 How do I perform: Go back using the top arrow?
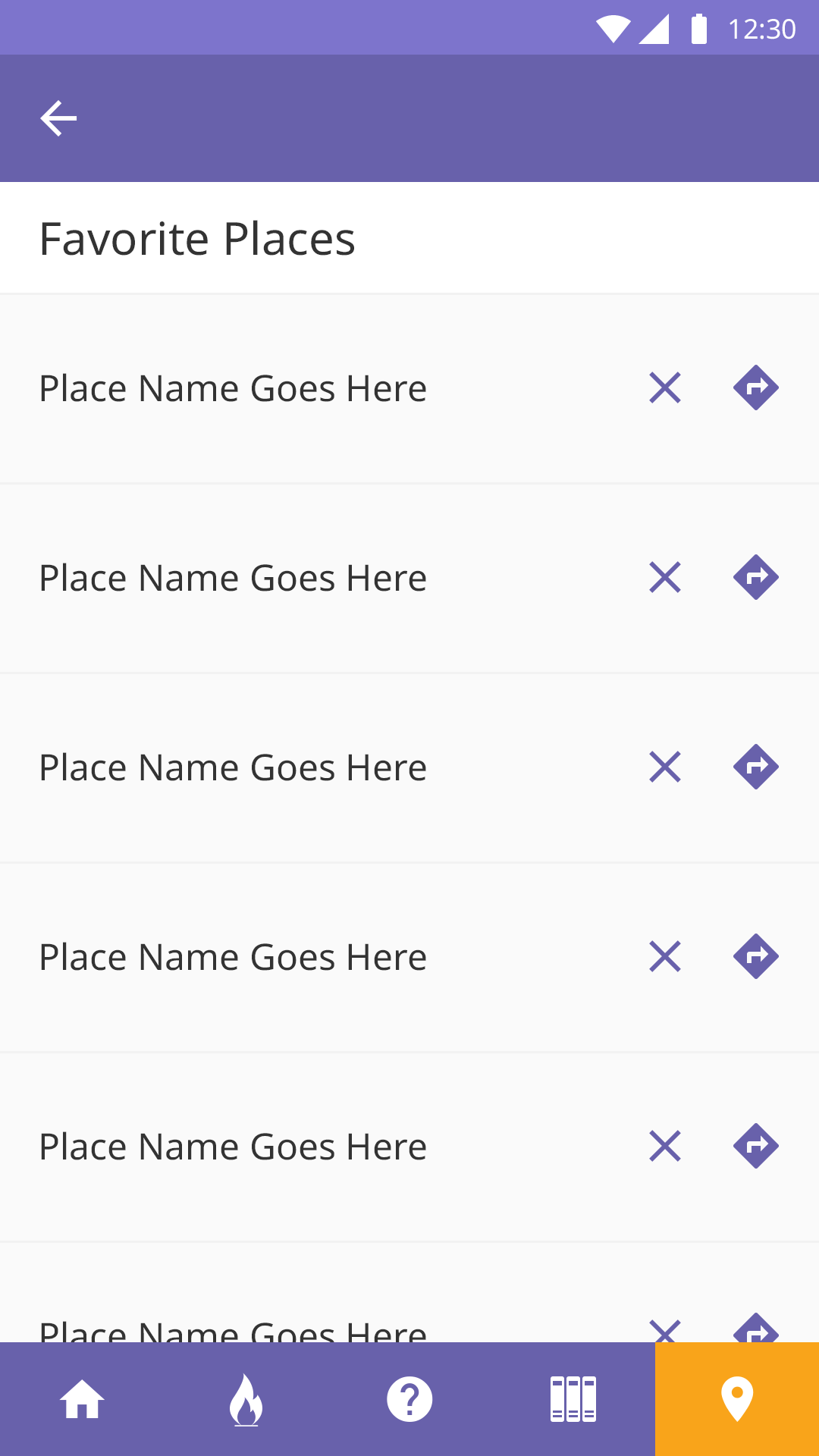(x=58, y=118)
